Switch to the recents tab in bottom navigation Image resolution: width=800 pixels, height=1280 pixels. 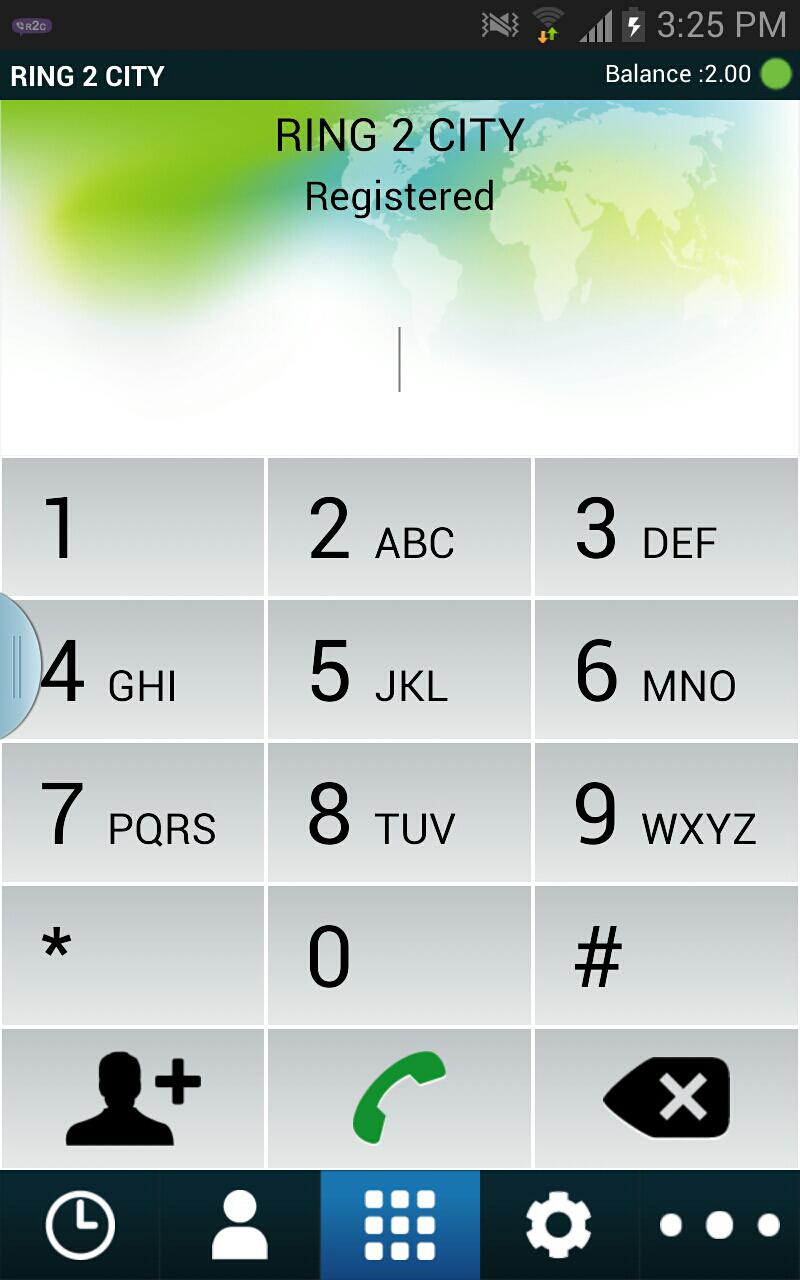tap(80, 1223)
